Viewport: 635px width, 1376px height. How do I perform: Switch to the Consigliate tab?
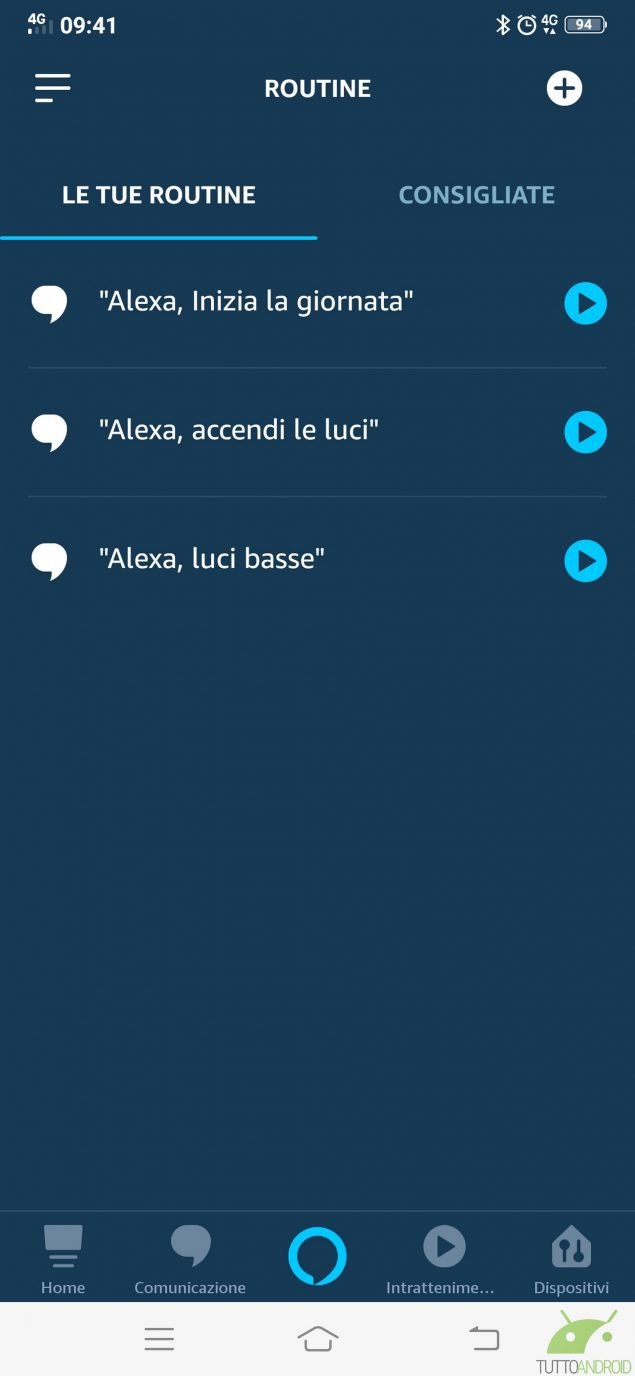476,195
